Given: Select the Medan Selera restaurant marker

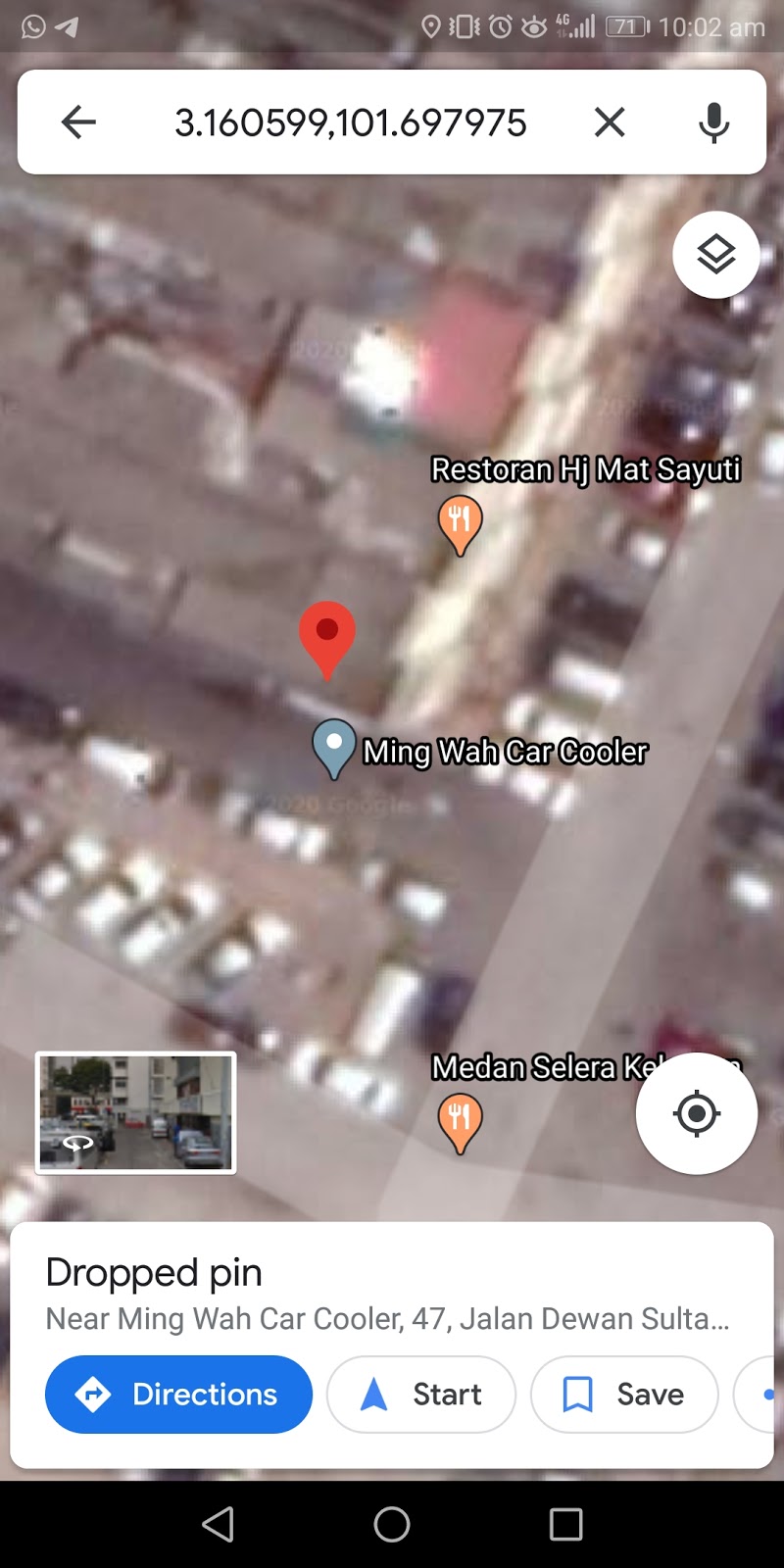Looking at the screenshot, I should [x=460, y=1120].
